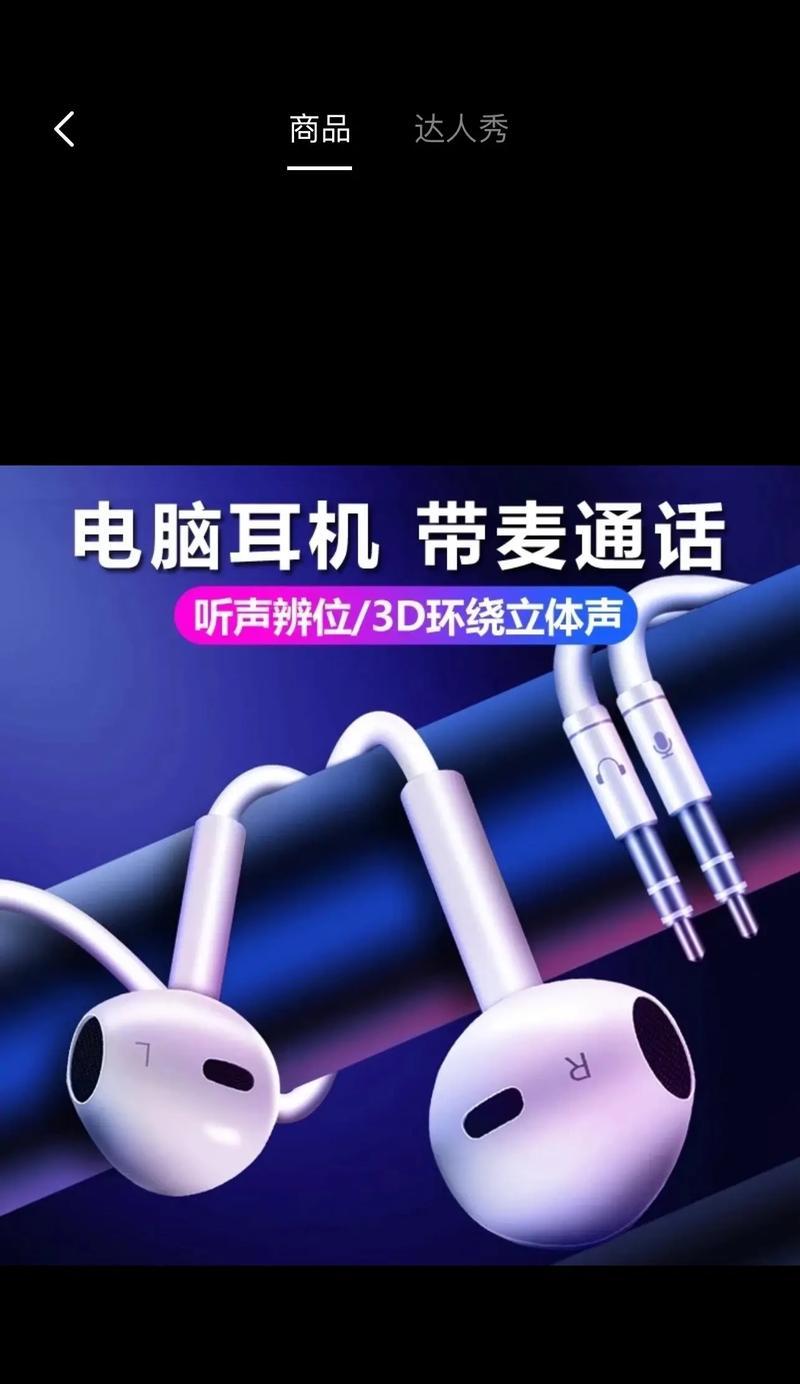The image size is (800, 1384).
Task: Switch to the 达人秀 tab
Action: pos(461,130)
